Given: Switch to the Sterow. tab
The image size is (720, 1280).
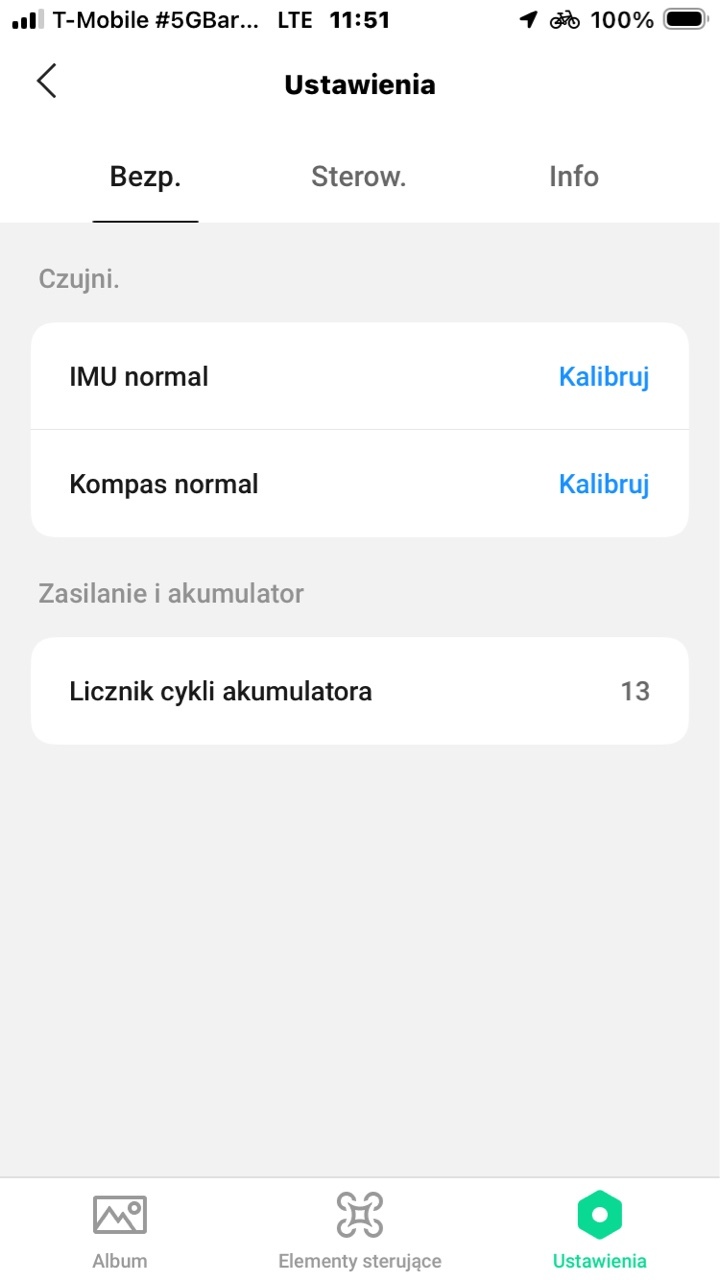Looking at the screenshot, I should tap(358, 177).
